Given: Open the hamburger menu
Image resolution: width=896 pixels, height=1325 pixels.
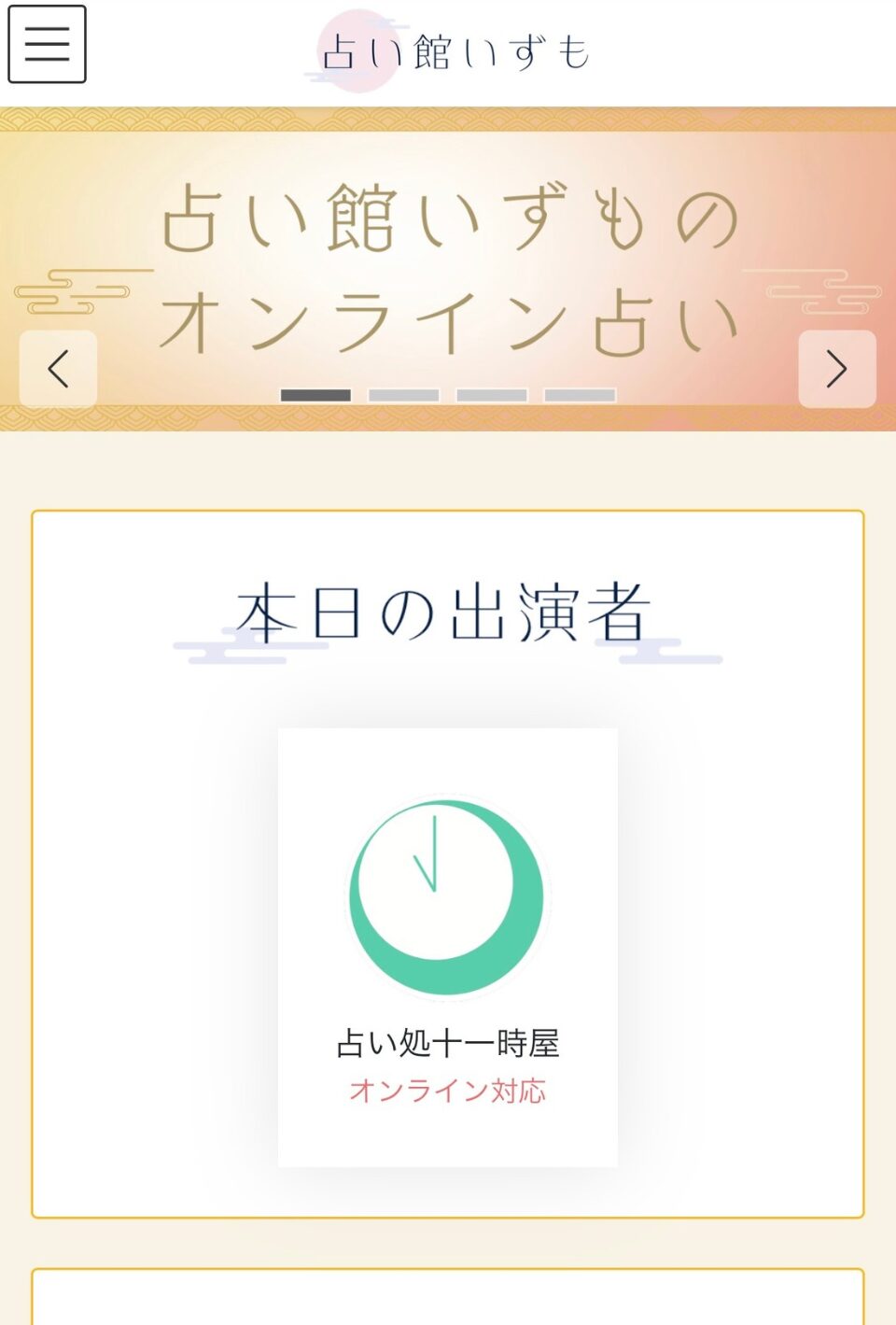Looking at the screenshot, I should [x=47, y=44].
